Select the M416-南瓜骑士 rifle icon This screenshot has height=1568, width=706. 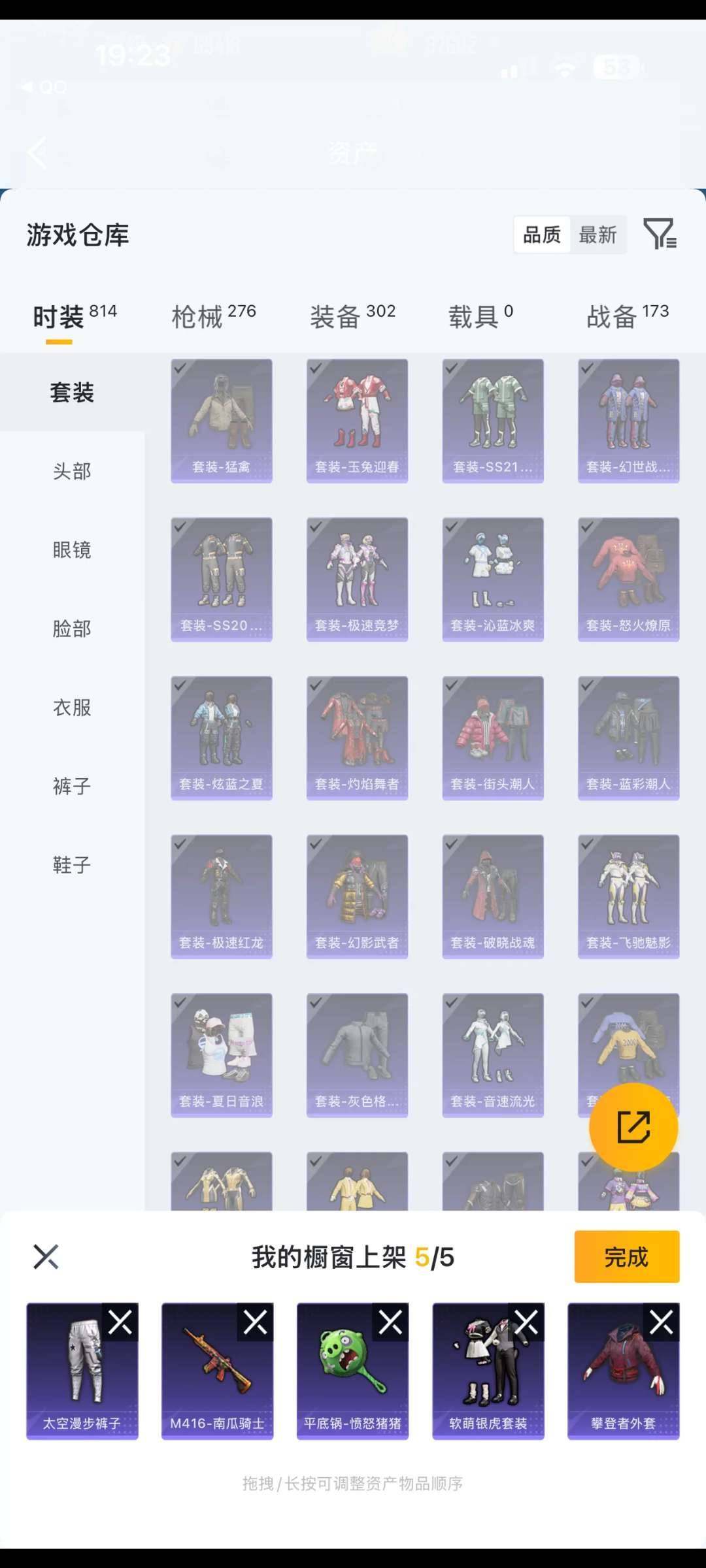[x=217, y=1372]
